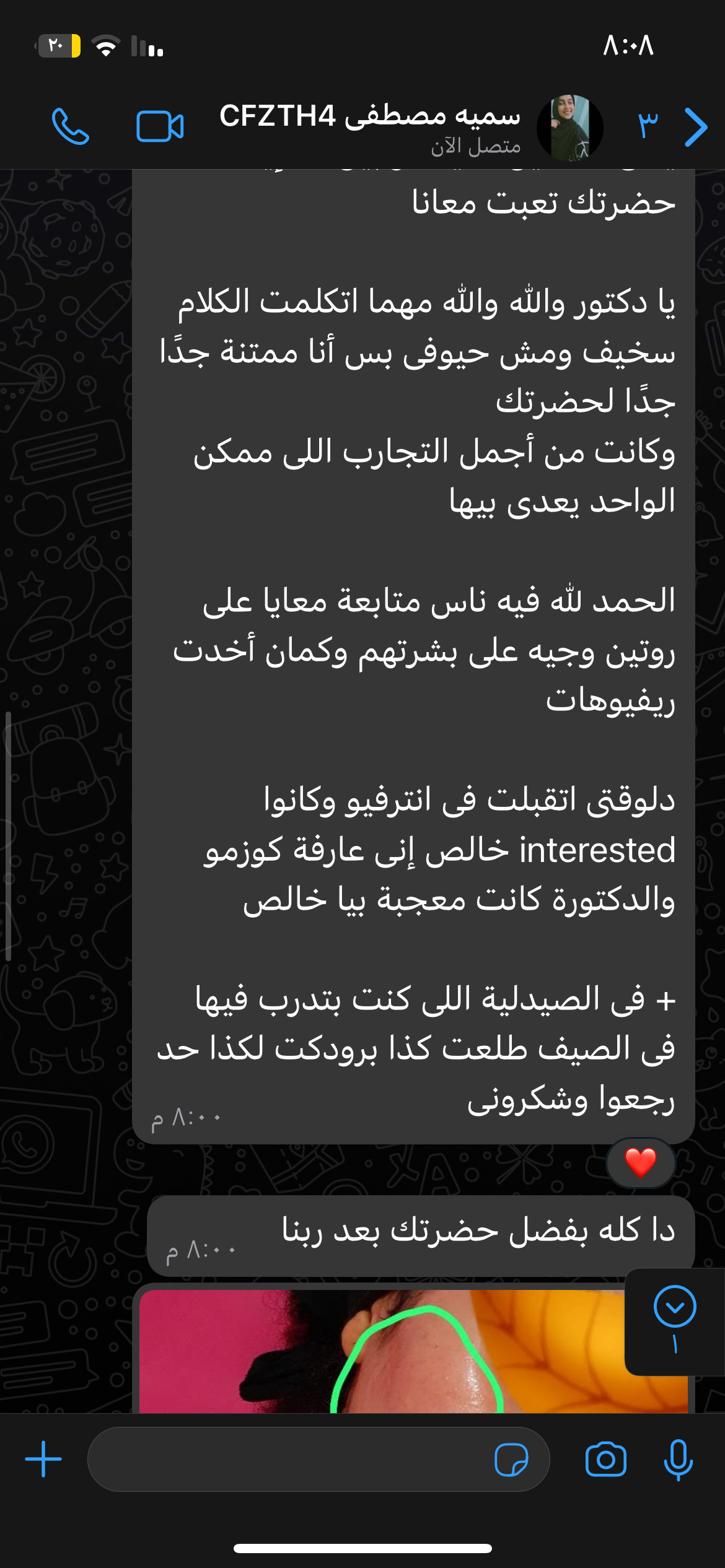Open the shared photo in chat
725x1568 pixels.
pyautogui.click(x=384, y=1353)
